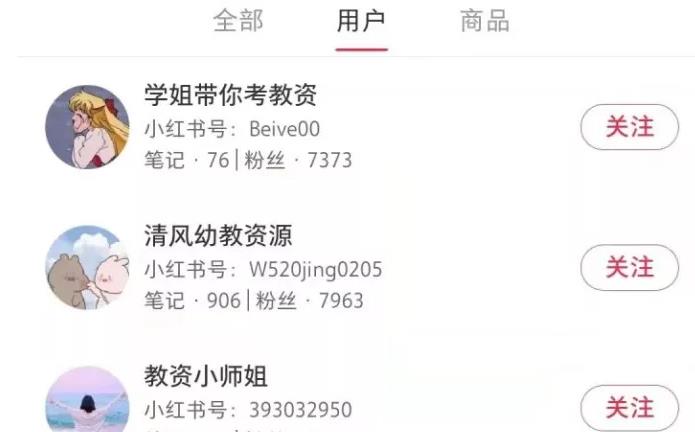The image size is (695, 432).
Task: Follow 学姐带你考教资 with 关注 button
Action: tap(629, 127)
